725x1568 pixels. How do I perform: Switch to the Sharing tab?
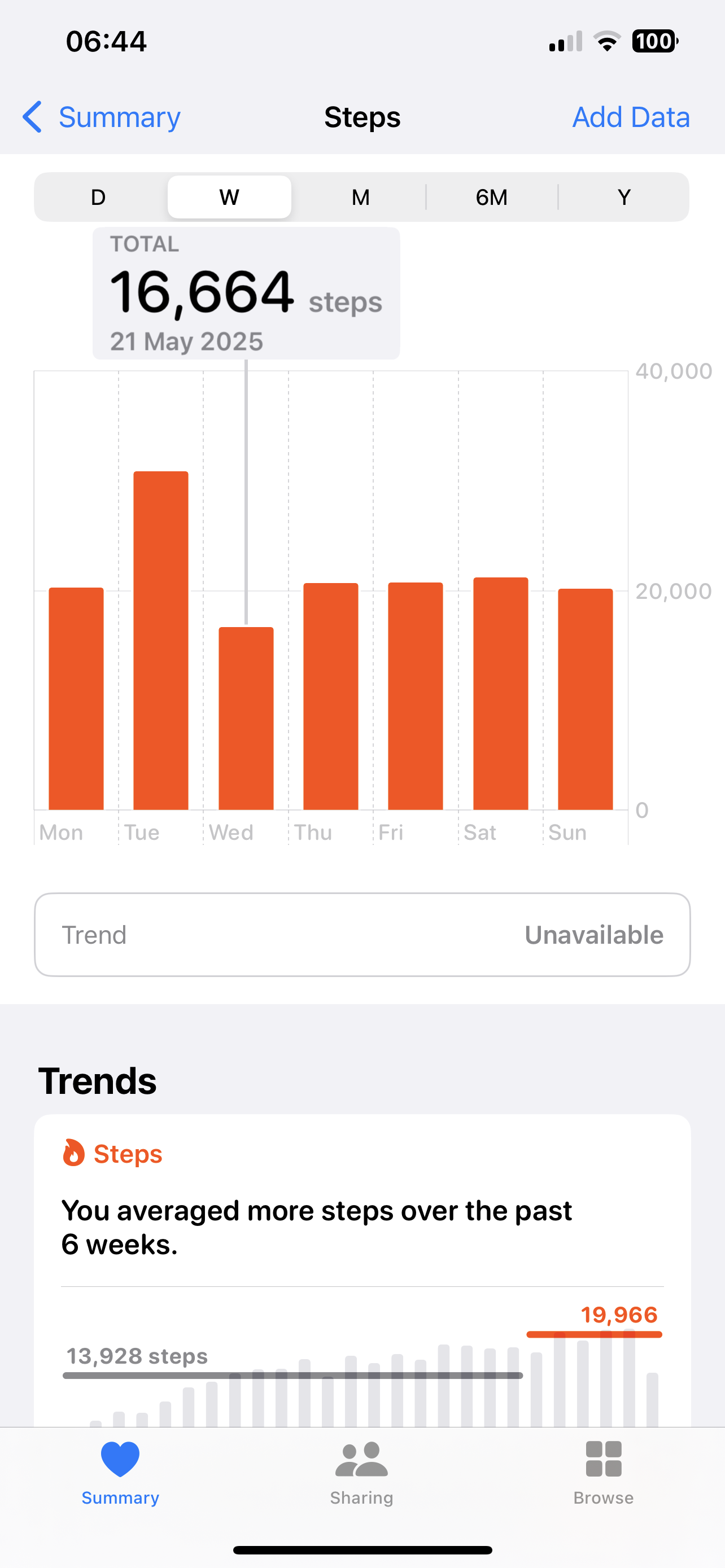click(361, 1473)
